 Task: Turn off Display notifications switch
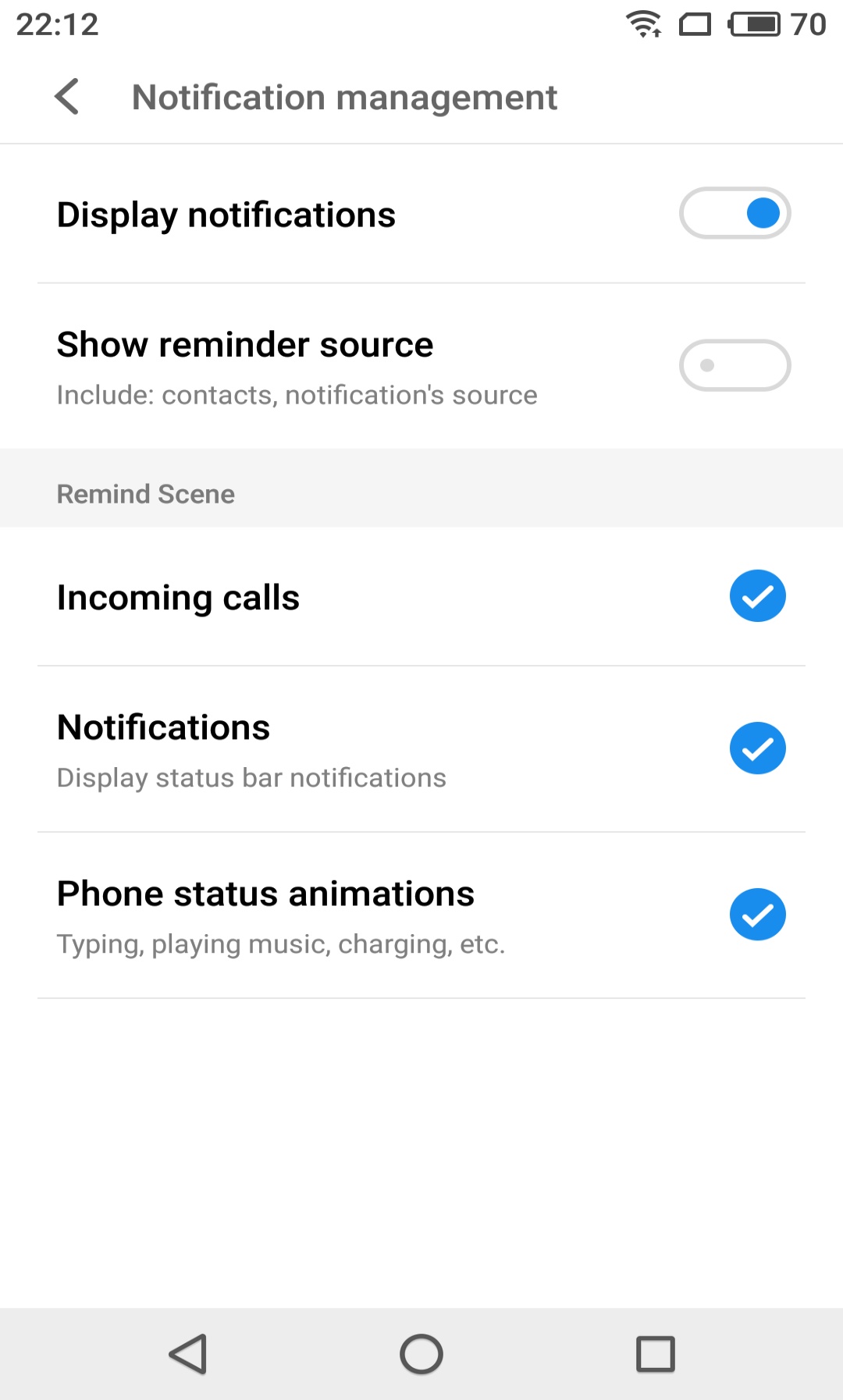(x=735, y=213)
